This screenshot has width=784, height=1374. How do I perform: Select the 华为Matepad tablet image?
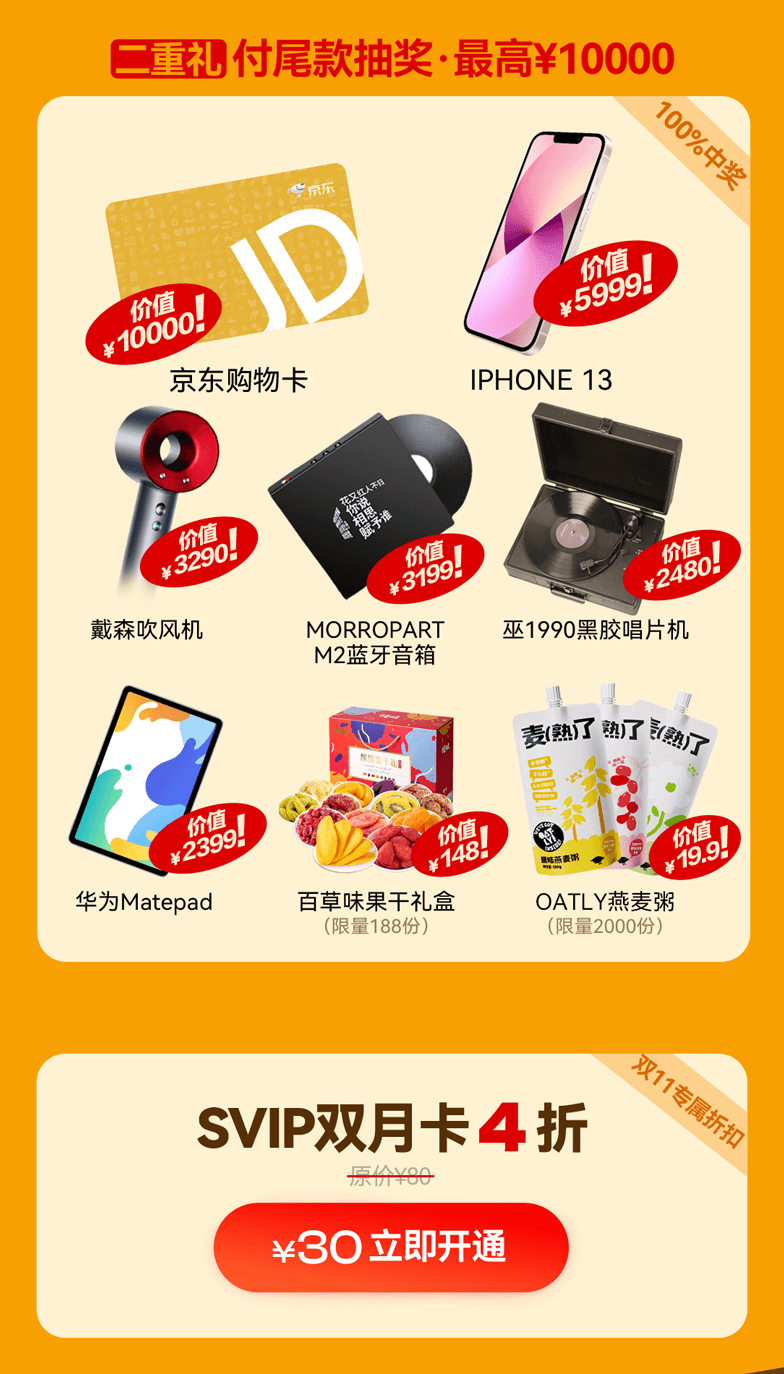point(145,775)
